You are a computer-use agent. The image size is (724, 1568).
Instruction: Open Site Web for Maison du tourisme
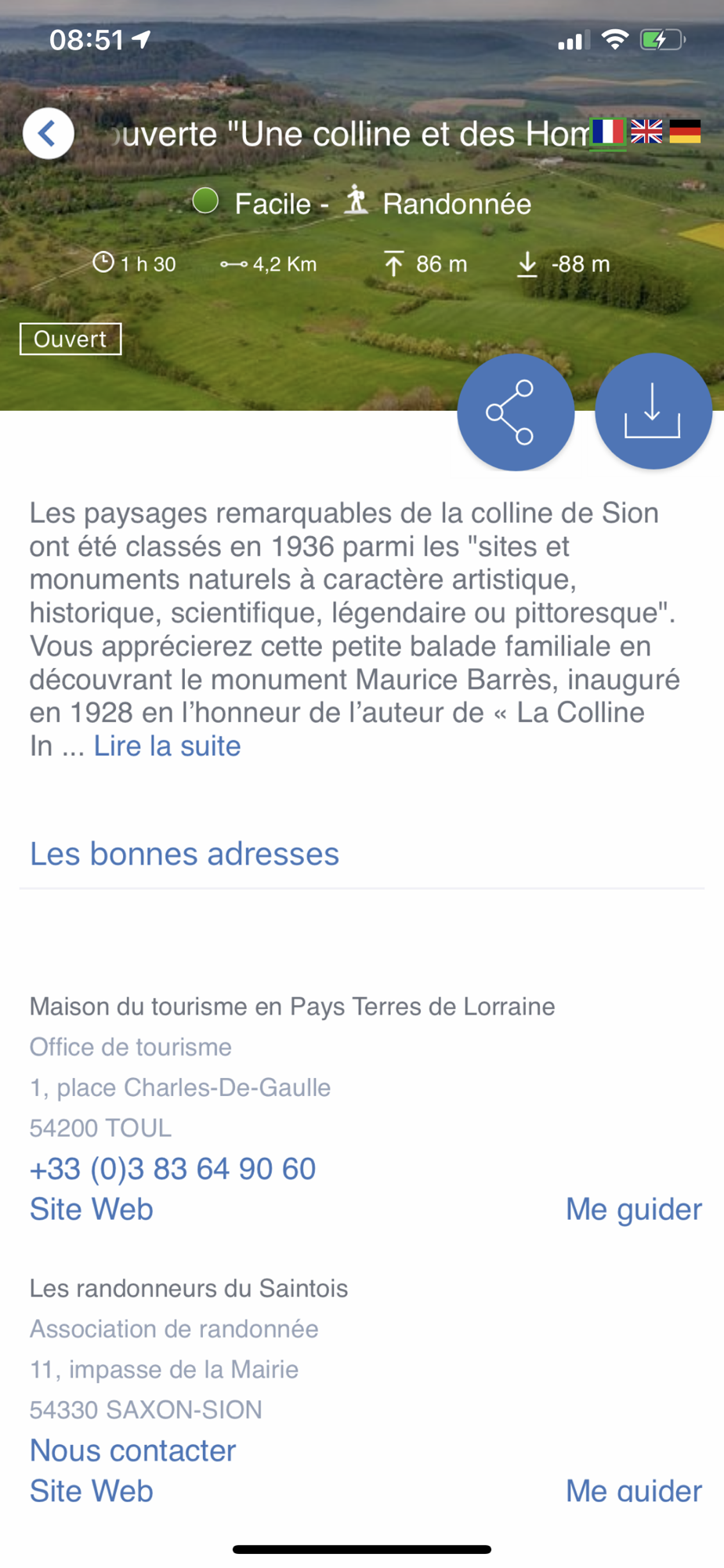point(92,1209)
